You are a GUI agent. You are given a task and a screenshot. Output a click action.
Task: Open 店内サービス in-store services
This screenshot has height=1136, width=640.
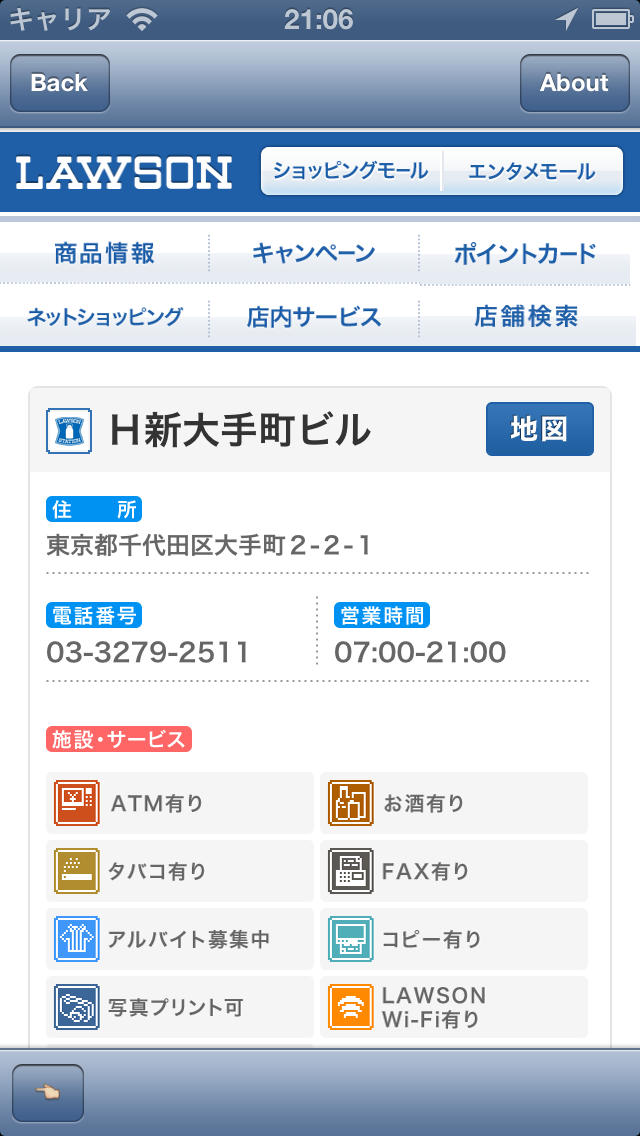(314, 317)
